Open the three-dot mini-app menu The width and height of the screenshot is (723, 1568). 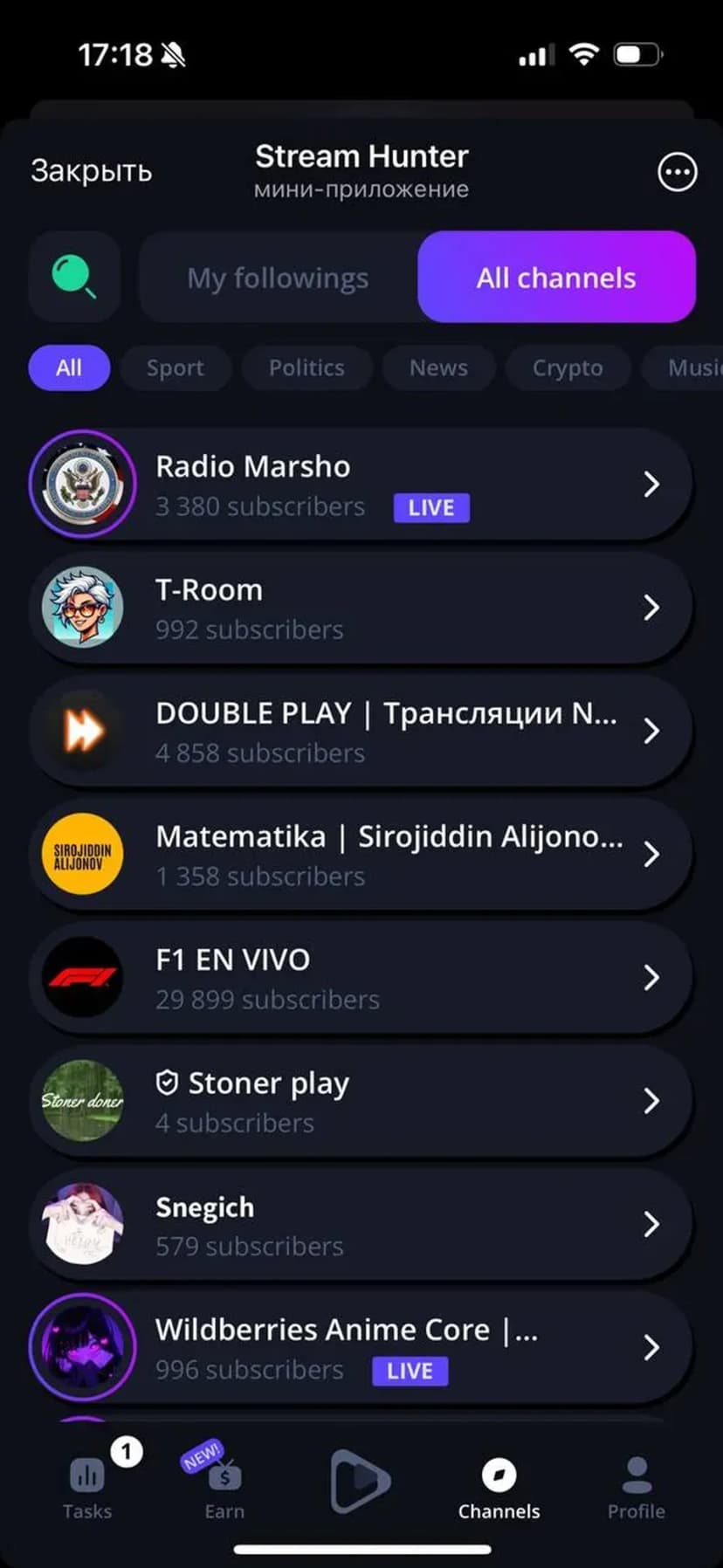pos(677,172)
